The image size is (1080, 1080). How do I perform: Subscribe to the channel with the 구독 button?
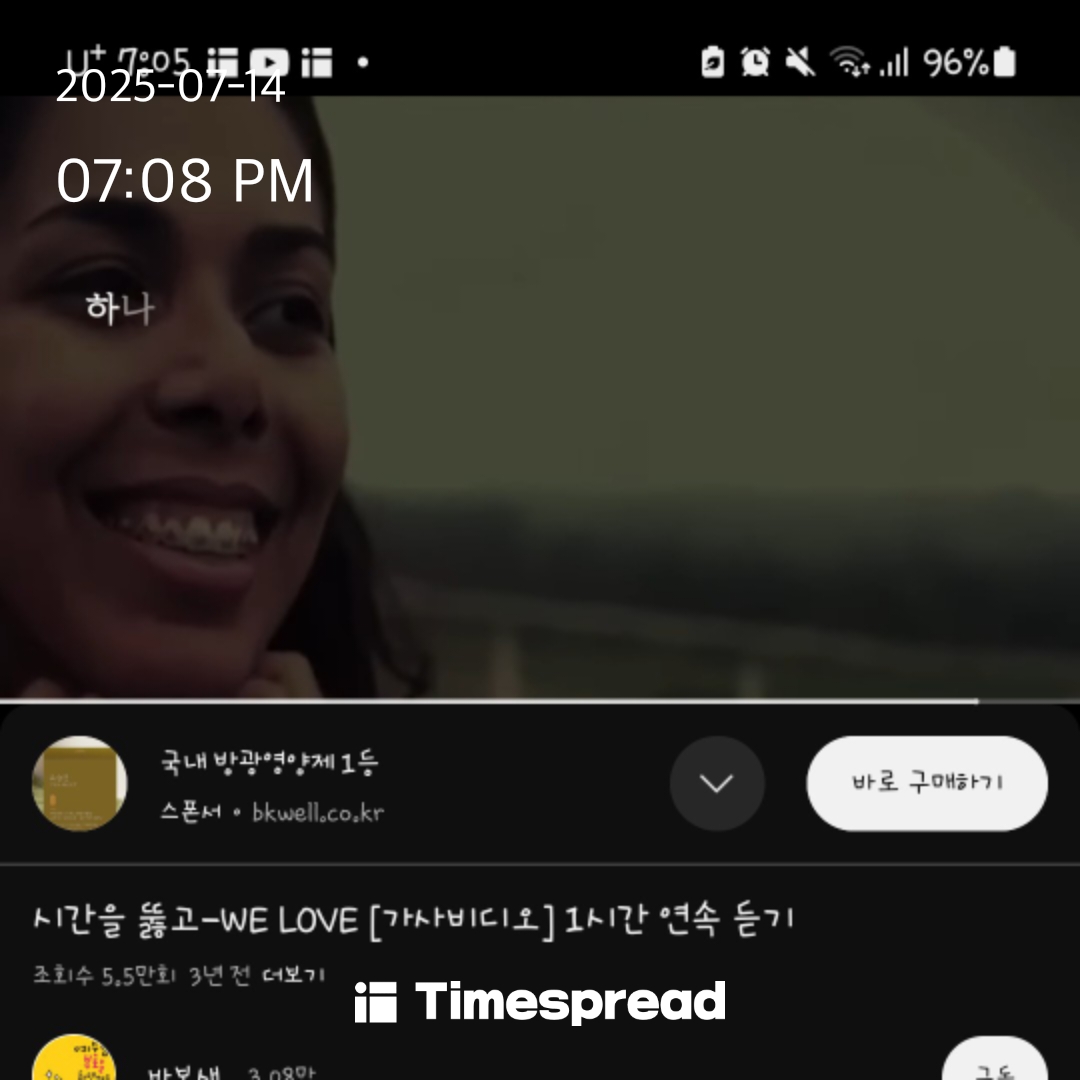tap(994, 1064)
